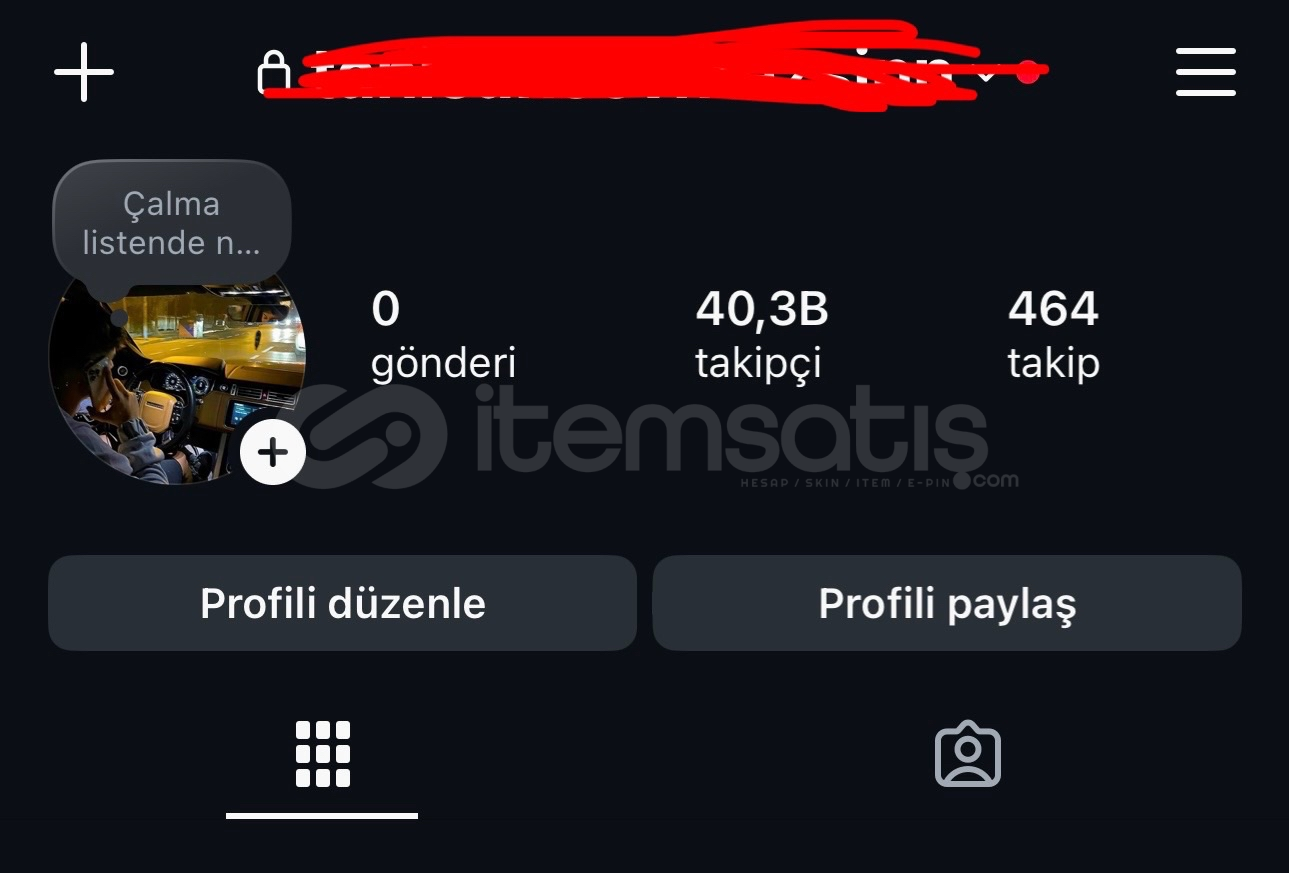The height and width of the screenshot is (873, 1289).
Task: Open the 'Çalma listende n...' note bubble
Action: [171, 223]
